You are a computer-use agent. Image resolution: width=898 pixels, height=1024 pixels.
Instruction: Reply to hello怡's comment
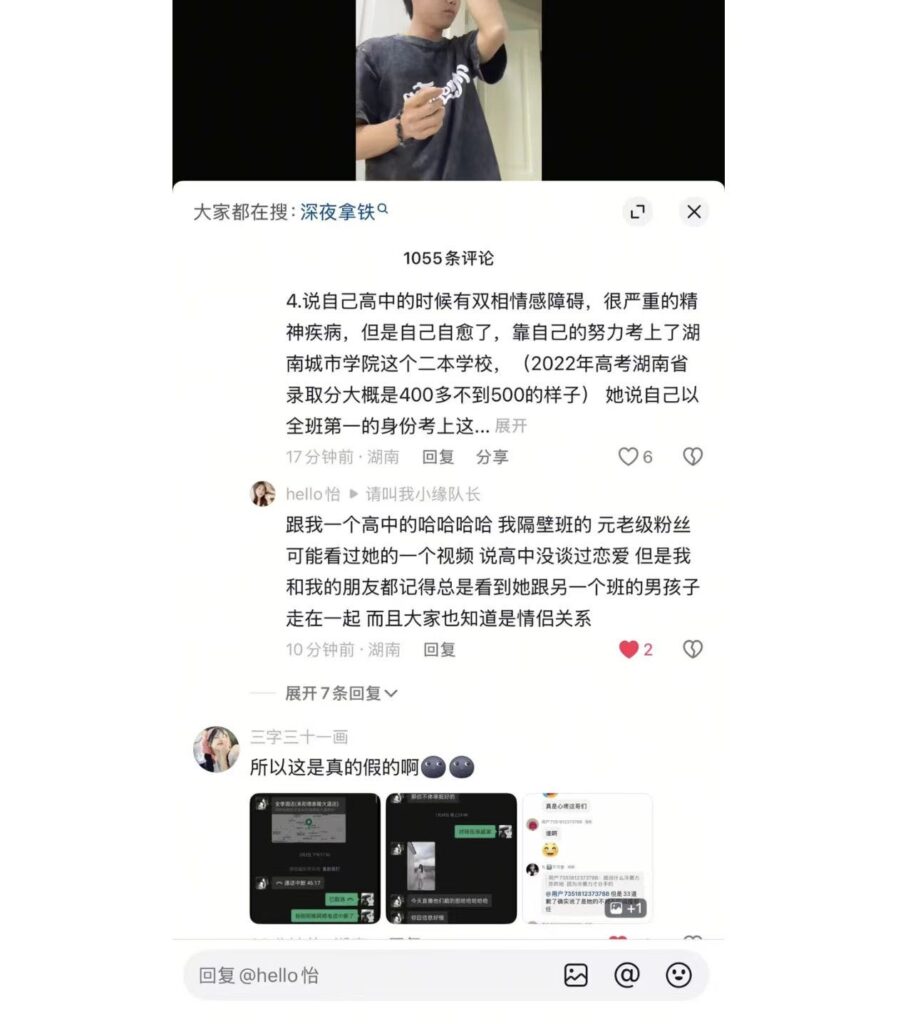click(439, 650)
